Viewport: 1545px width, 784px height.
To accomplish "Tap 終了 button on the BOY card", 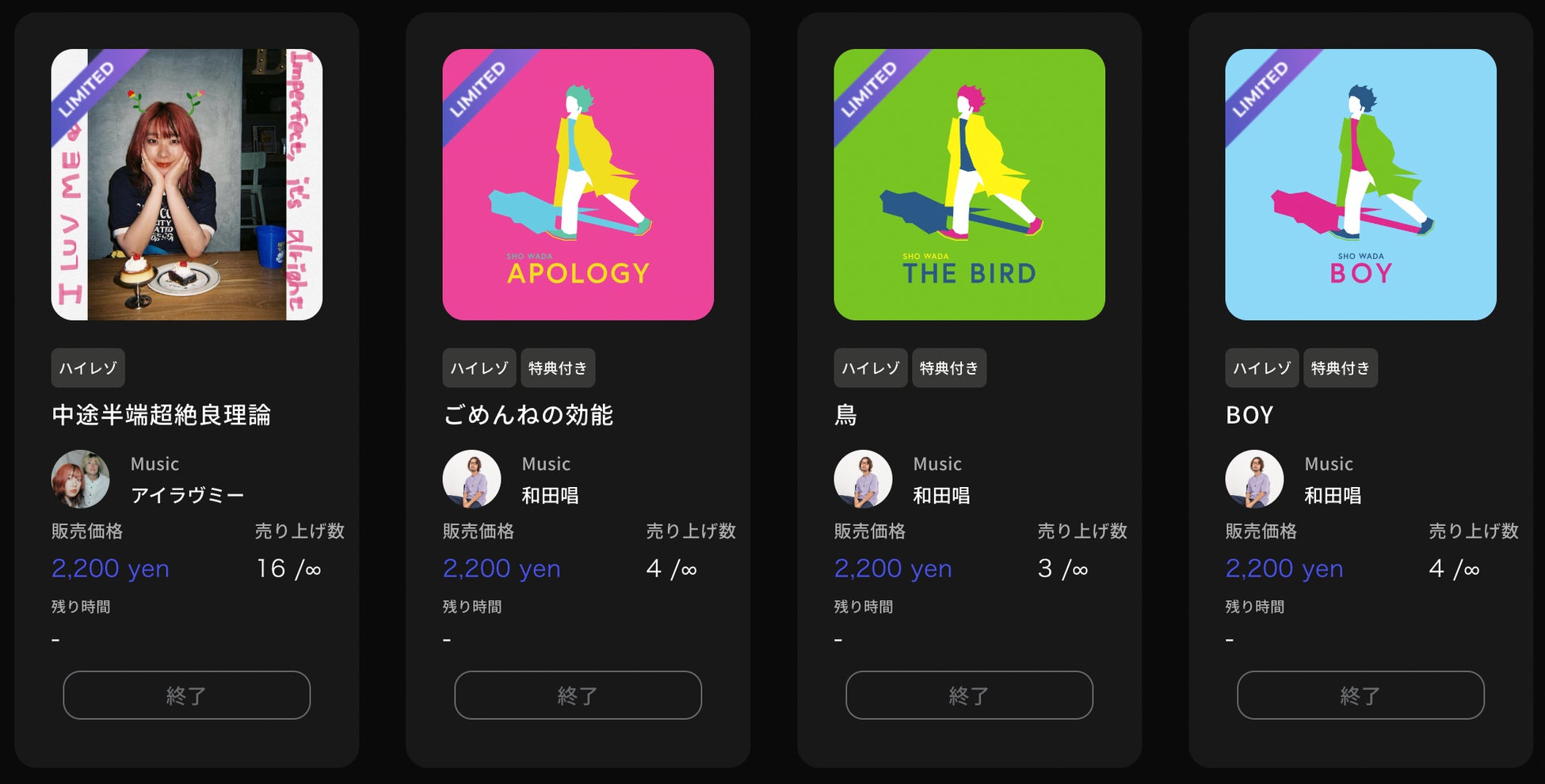I will tap(1360, 695).
